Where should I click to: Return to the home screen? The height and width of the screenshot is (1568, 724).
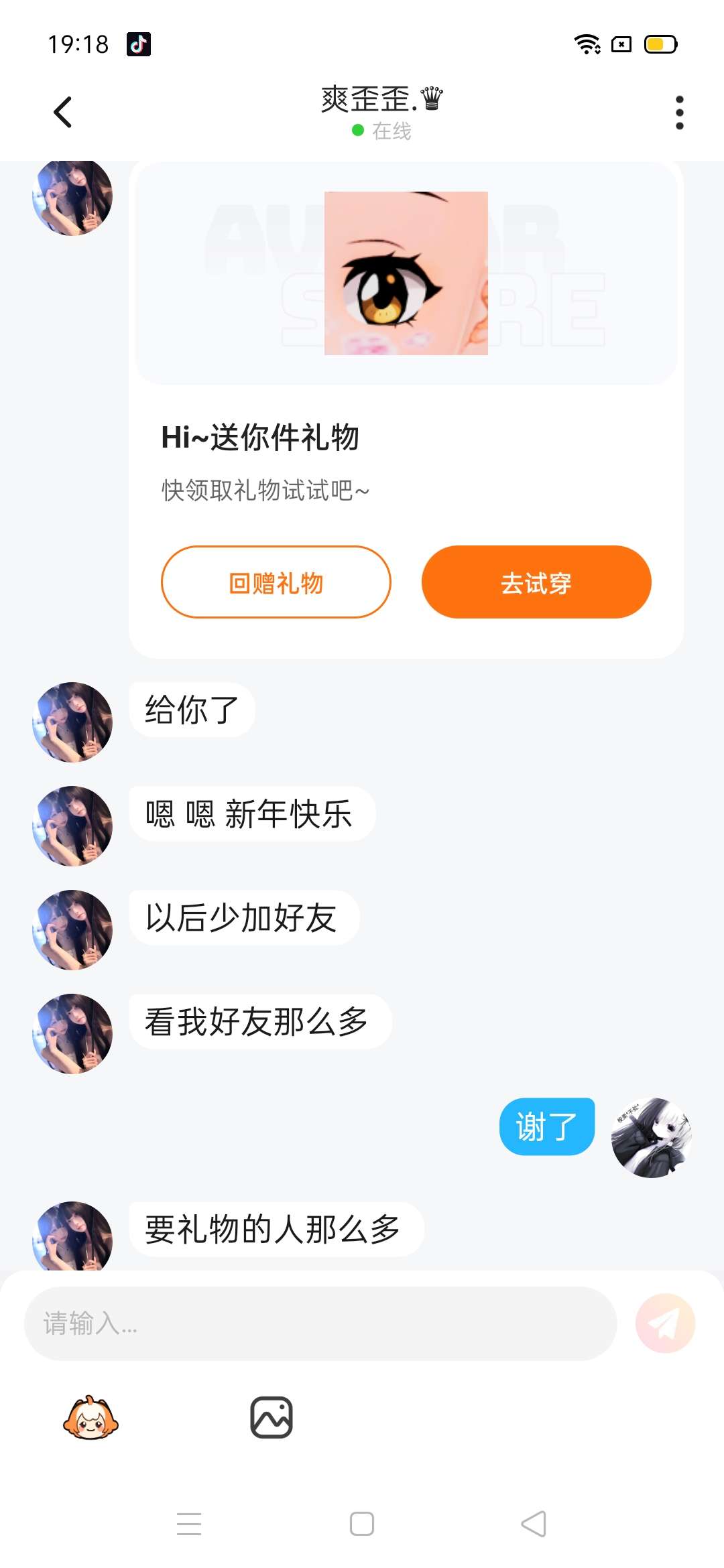[362, 1524]
